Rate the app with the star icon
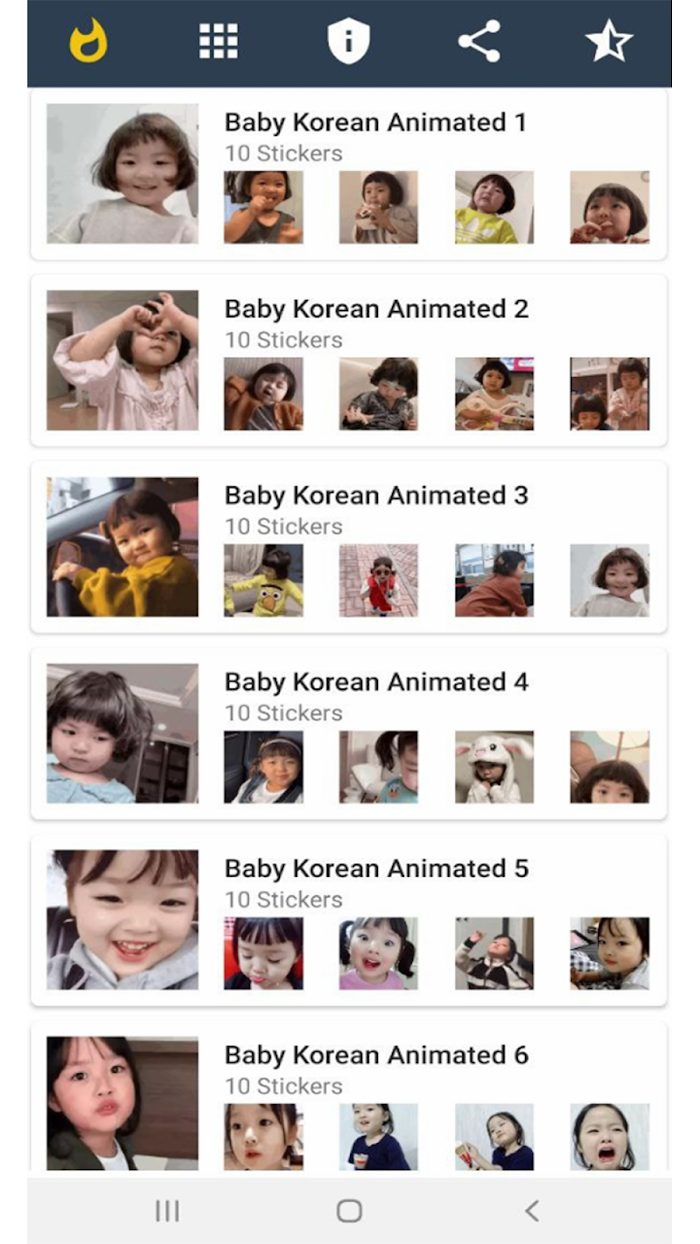This screenshot has width=700, height=1244. pos(609,42)
